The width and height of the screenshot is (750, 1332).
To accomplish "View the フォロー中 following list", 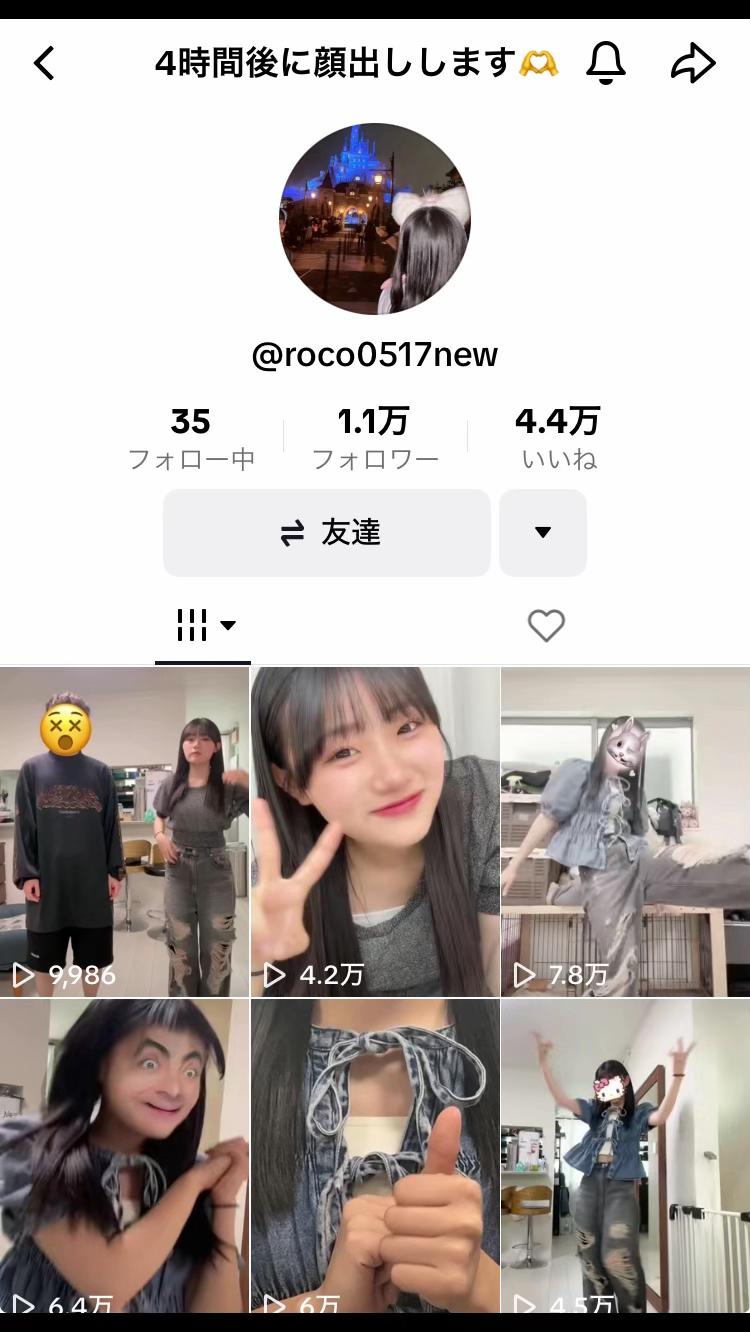I will (x=191, y=438).
